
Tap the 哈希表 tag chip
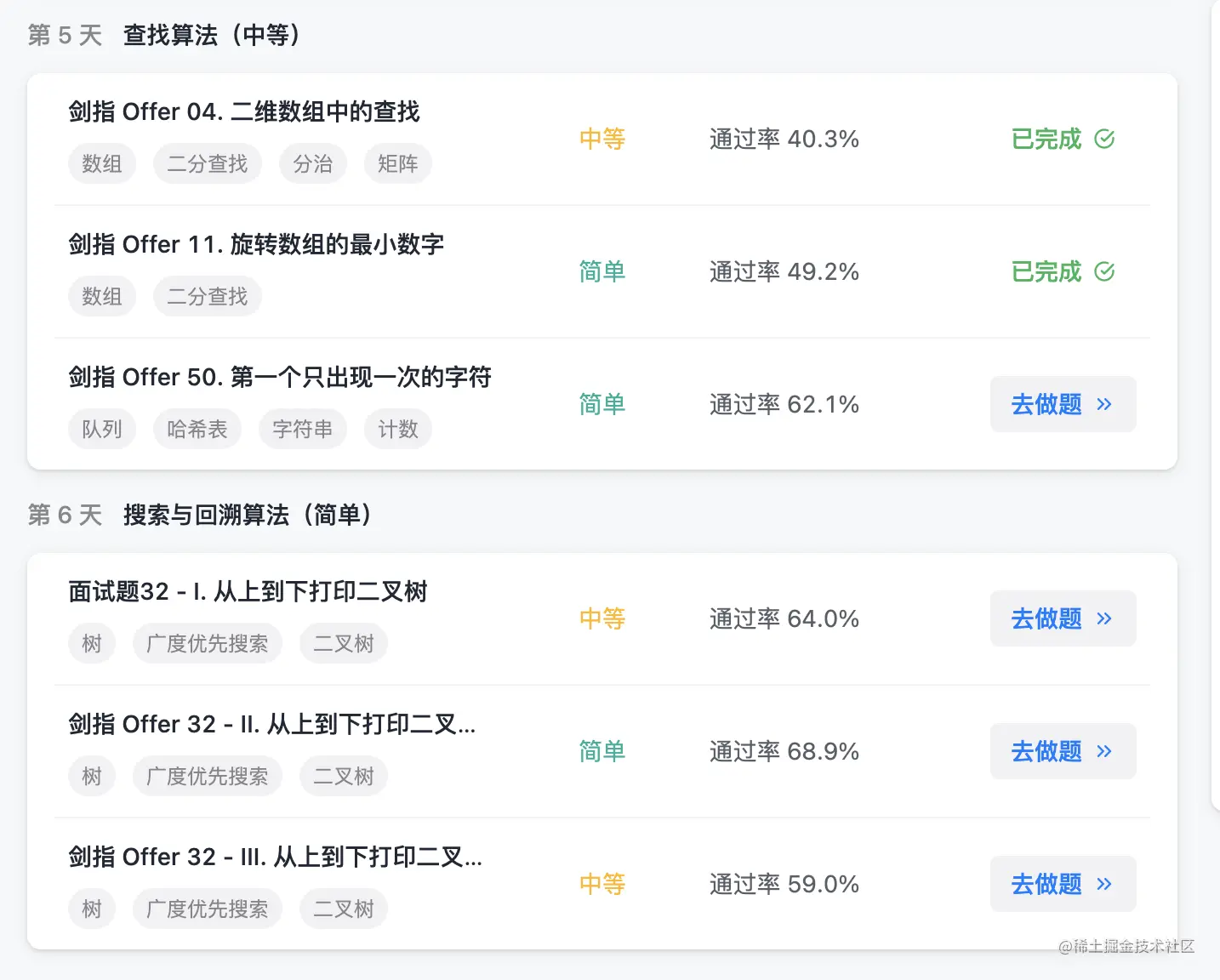coord(197,430)
